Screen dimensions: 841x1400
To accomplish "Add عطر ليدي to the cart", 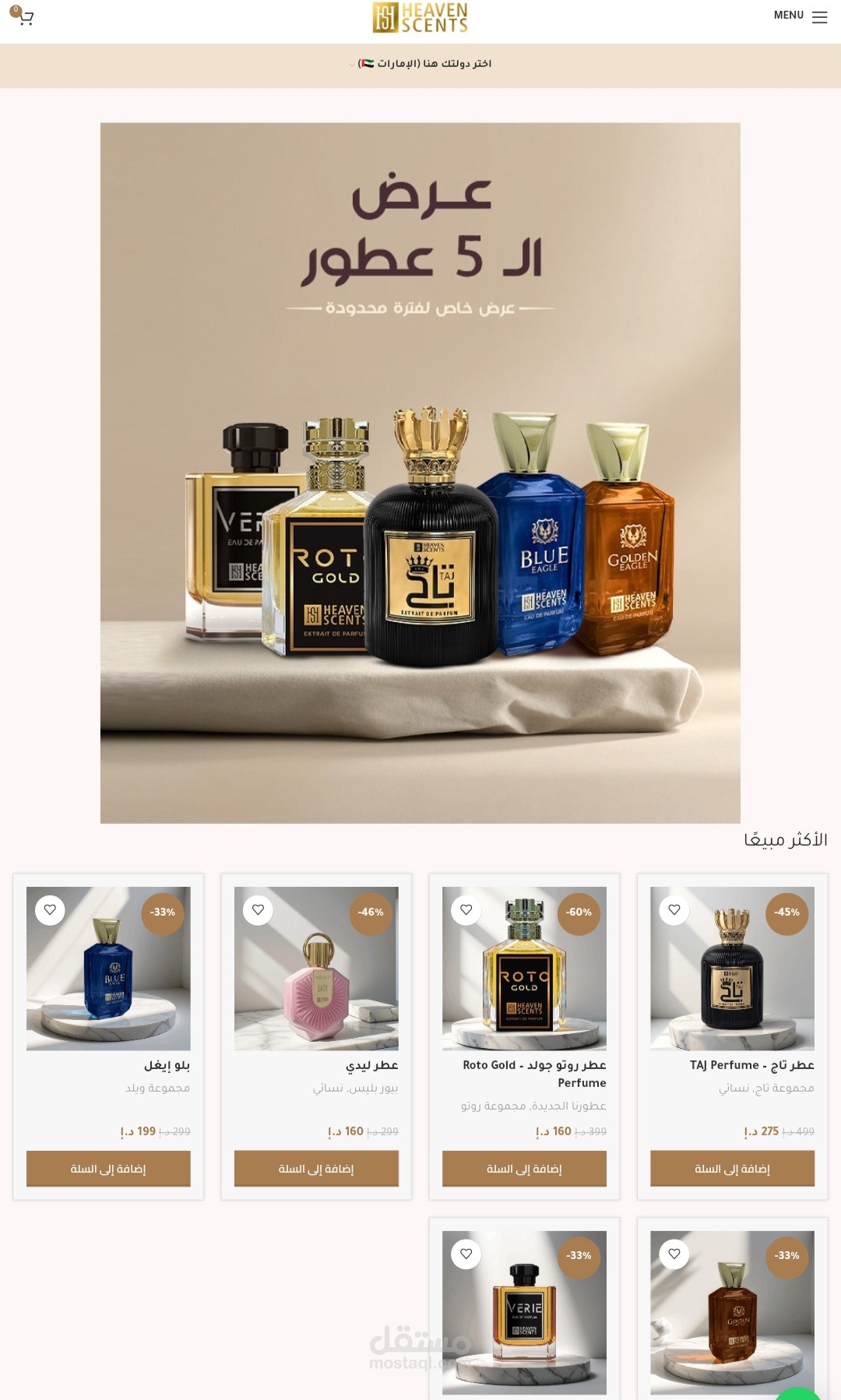I will click(316, 1169).
